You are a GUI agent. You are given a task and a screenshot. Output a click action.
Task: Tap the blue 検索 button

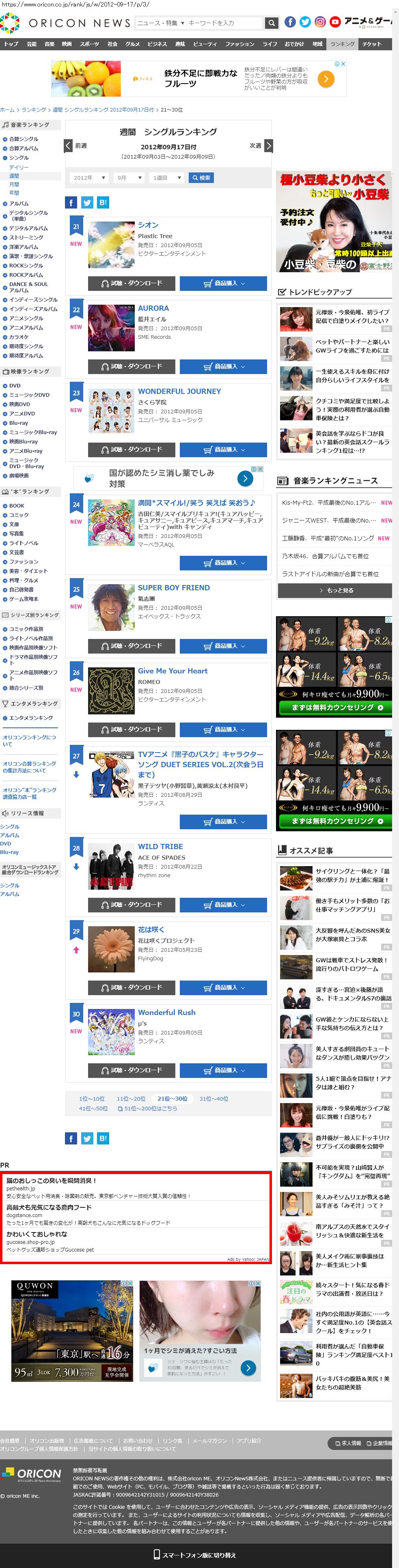[201, 178]
